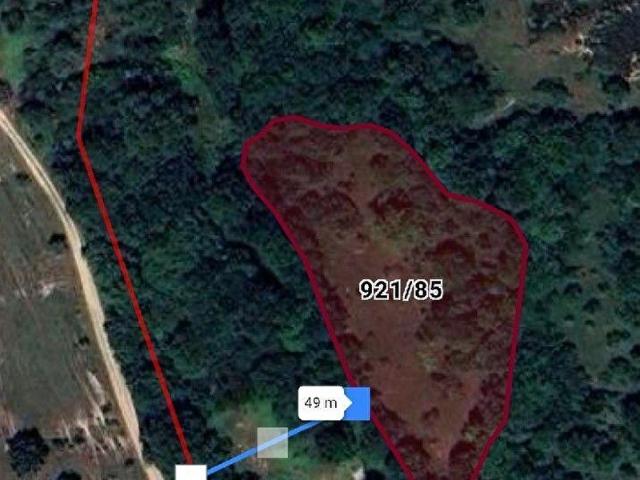Select the parcel labeled 921/85
The height and width of the screenshot is (480, 640).
click(400, 290)
